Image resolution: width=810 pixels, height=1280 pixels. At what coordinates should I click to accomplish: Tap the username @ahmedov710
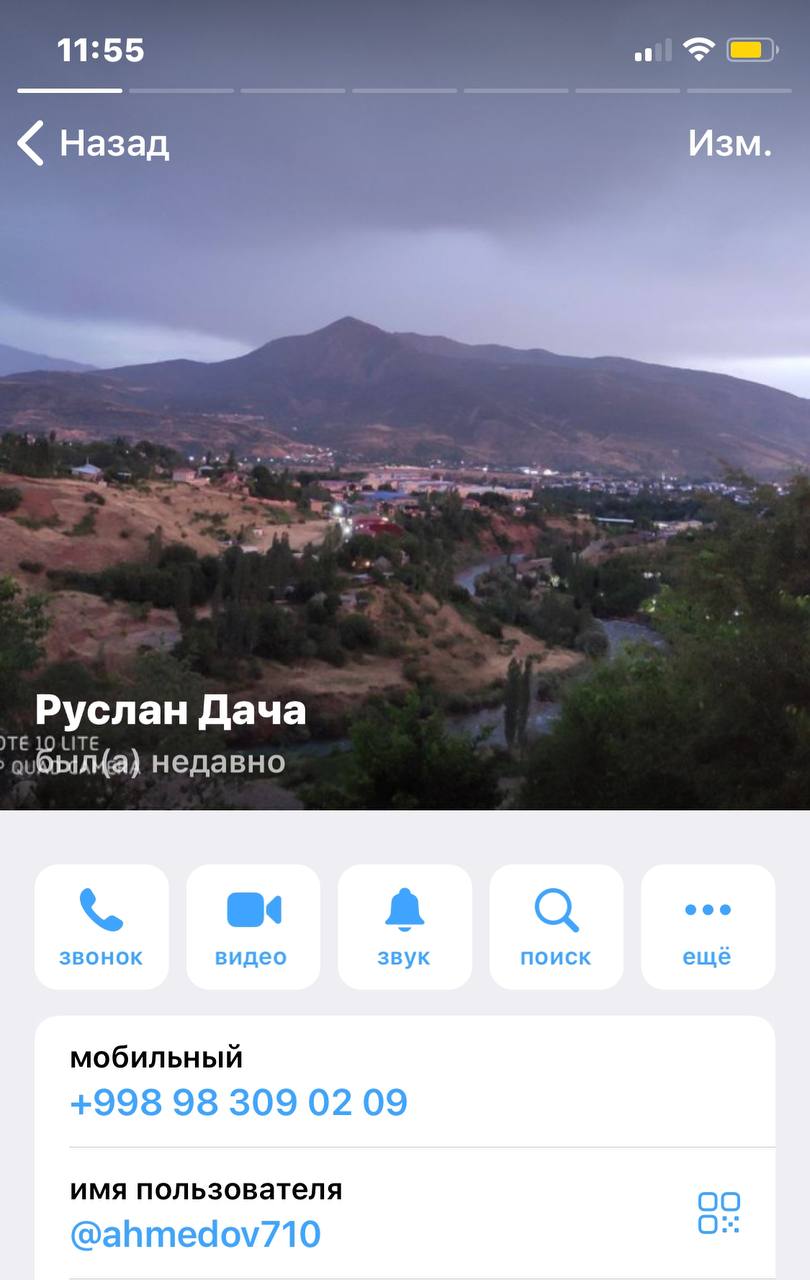(x=195, y=1234)
